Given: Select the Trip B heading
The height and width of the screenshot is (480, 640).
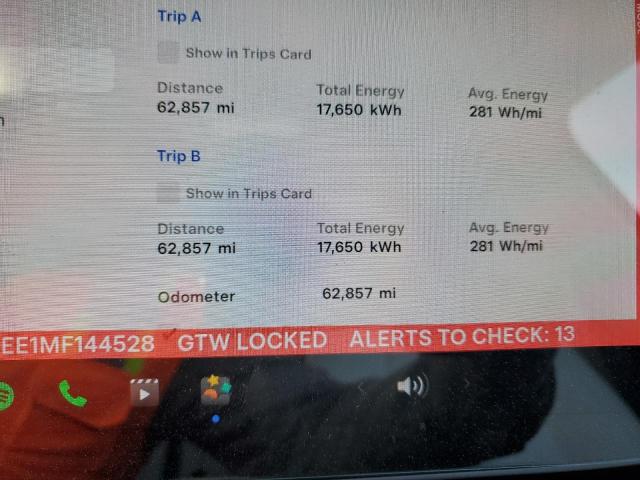Looking at the screenshot, I should 179,156.
